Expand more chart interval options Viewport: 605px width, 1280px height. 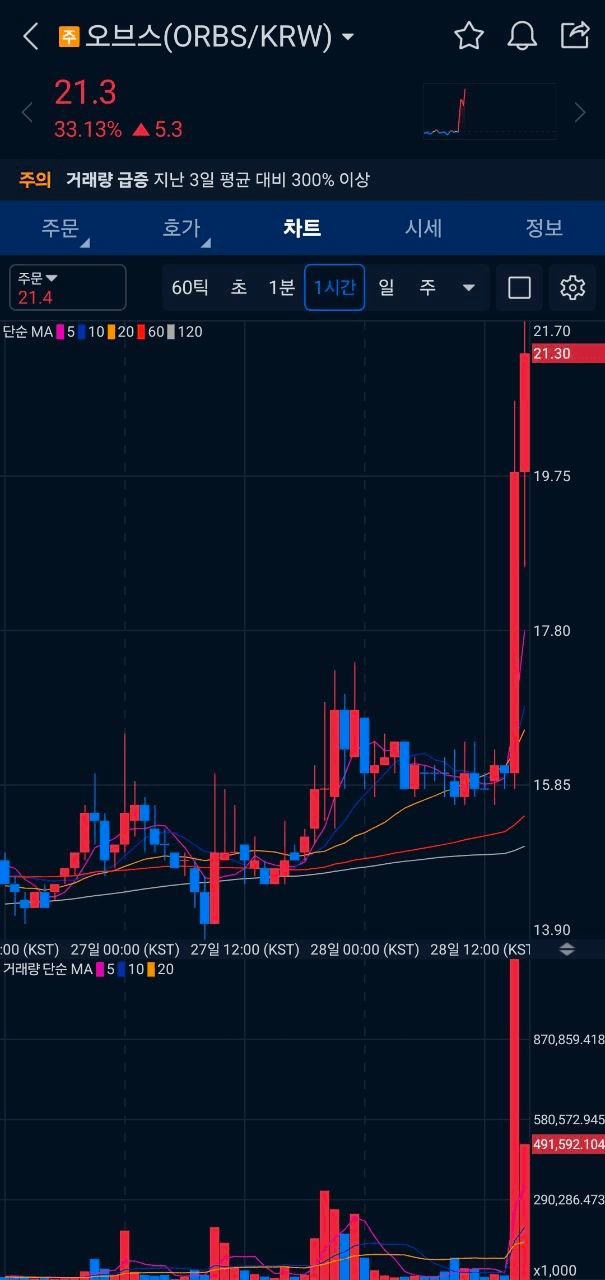[x=468, y=288]
